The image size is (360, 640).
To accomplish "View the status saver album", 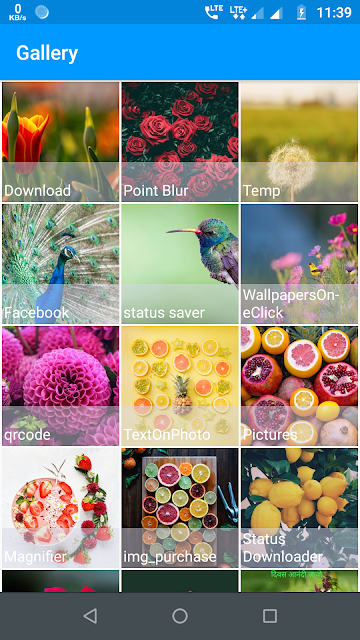I will pos(180,264).
